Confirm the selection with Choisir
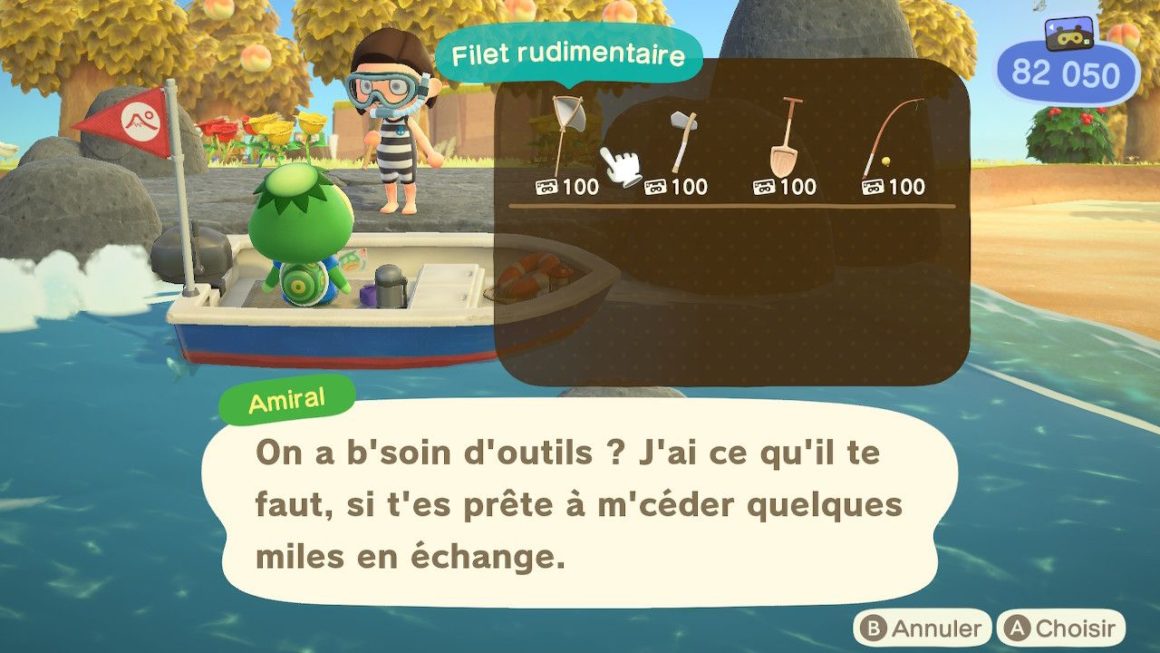Image resolution: width=1160 pixels, height=653 pixels. [1061, 628]
